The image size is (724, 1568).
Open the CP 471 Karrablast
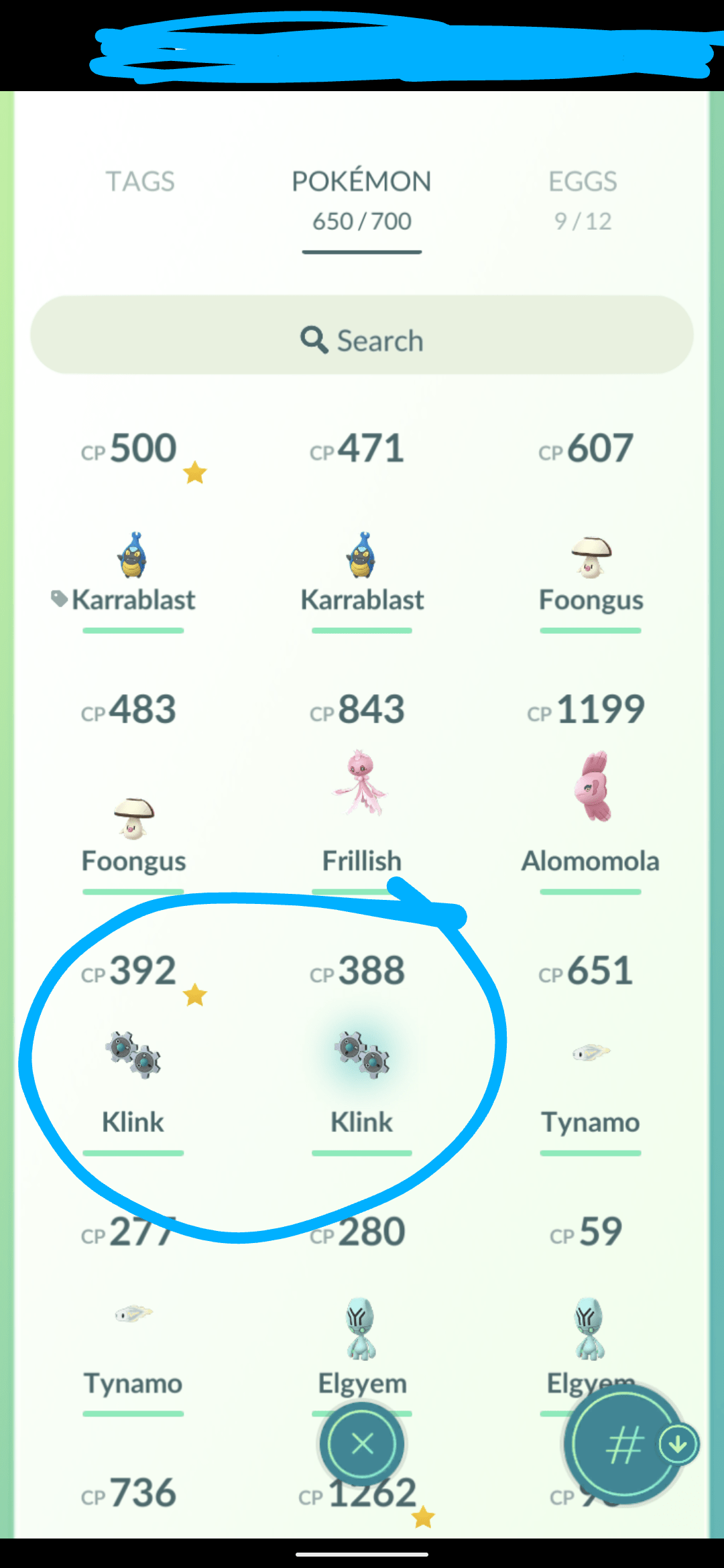tap(361, 555)
